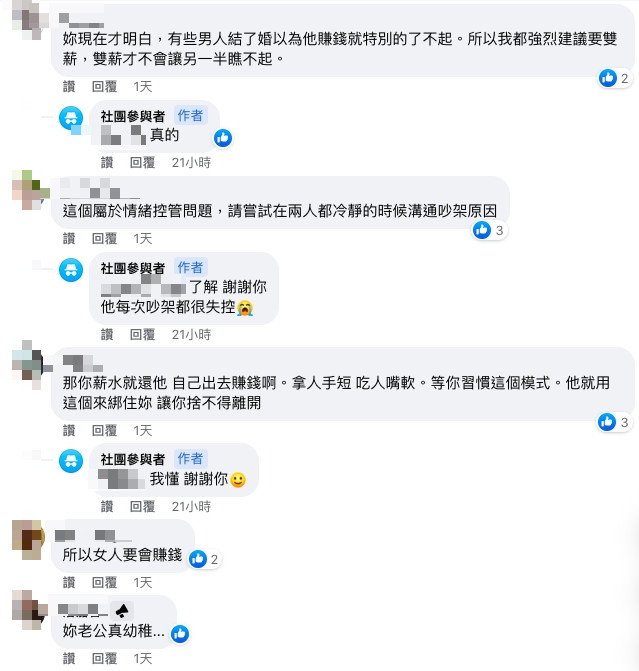This screenshot has width=639, height=671.
Task: Like the comment 所以女人要會賺錢
Action: (x=69, y=582)
